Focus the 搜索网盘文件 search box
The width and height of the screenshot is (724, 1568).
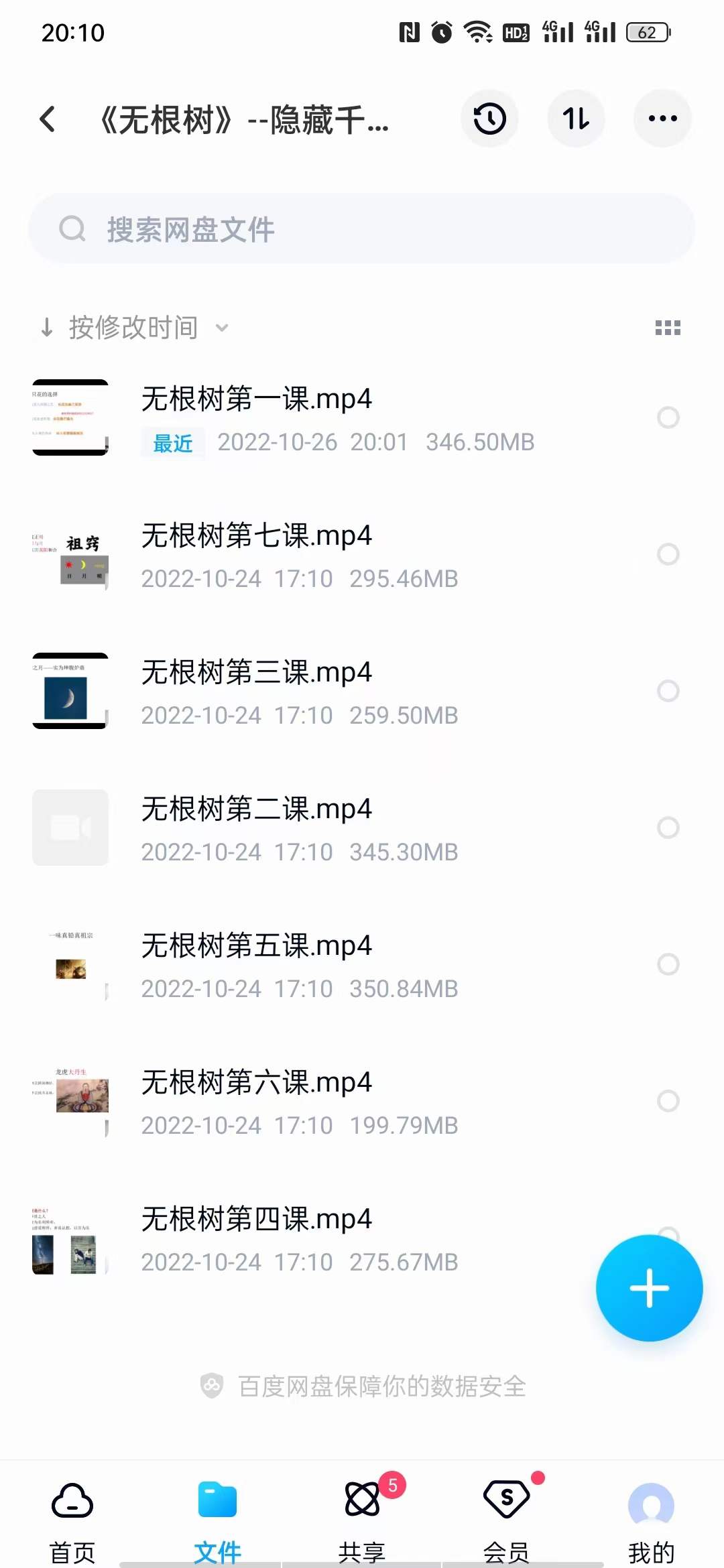(361, 229)
